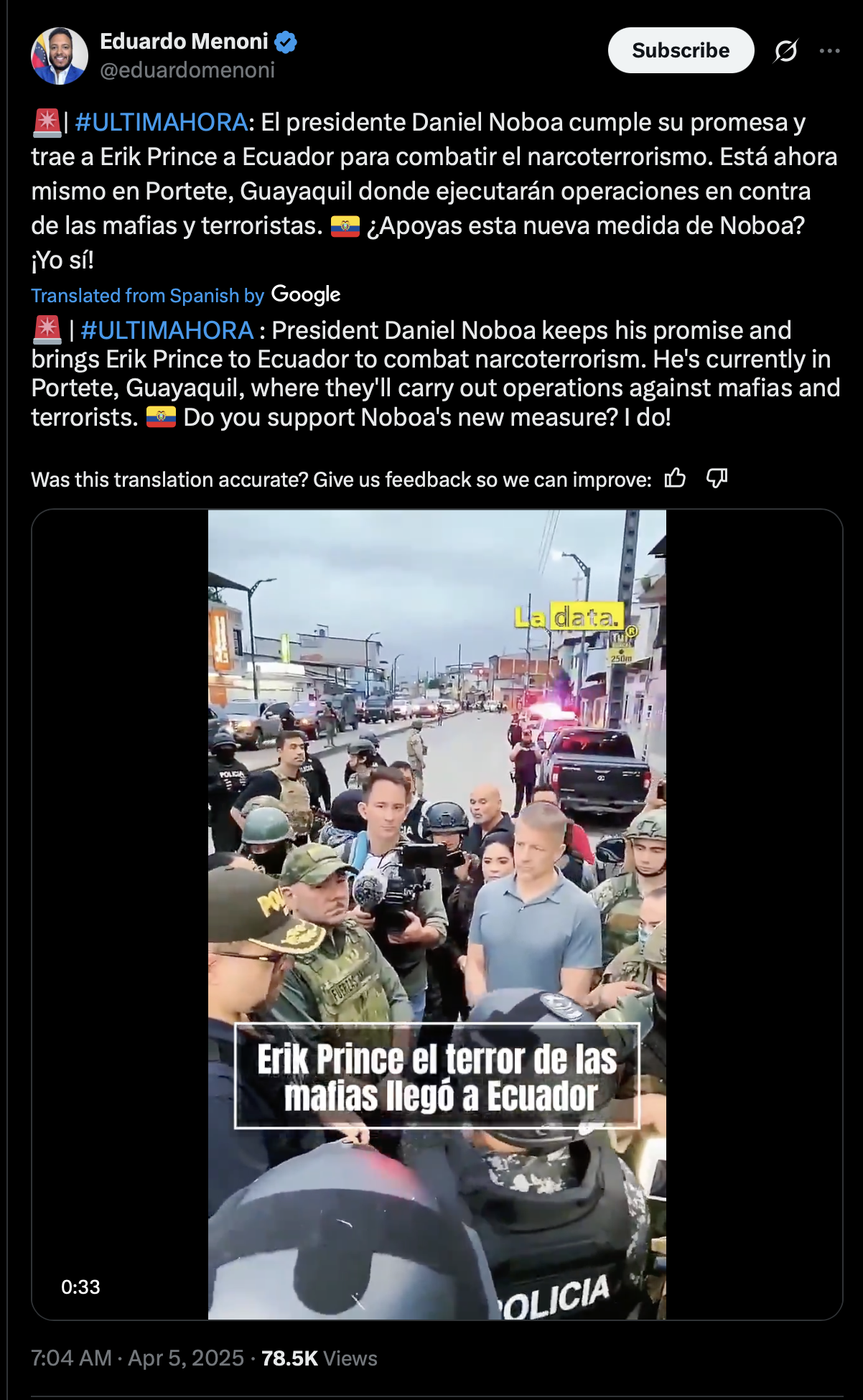Tap the Translated from Spanish by Google link

(185, 295)
